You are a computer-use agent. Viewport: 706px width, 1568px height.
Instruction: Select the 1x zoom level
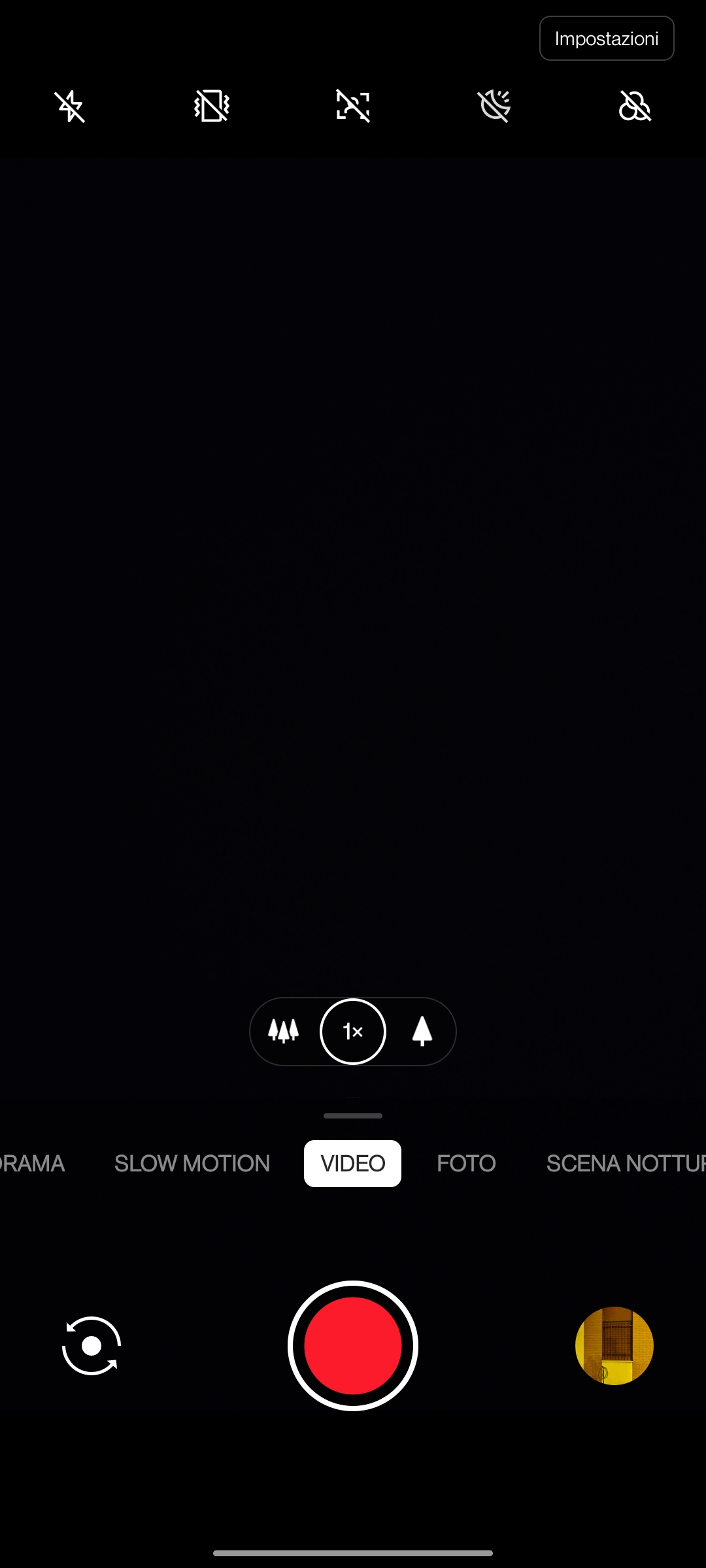pos(353,1032)
